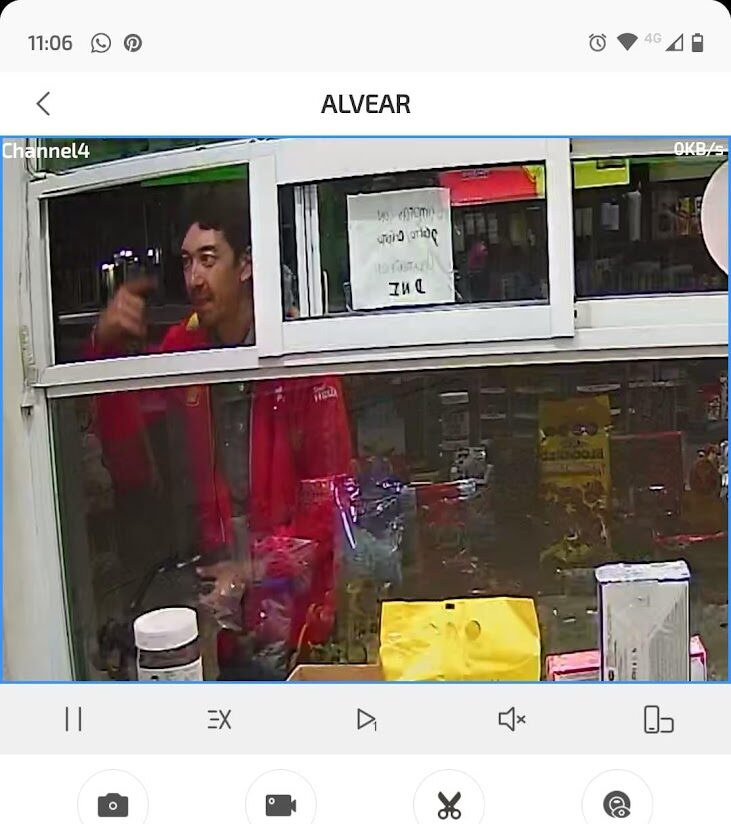This screenshot has width=731, height=824.
Task: Unmute the camera audio
Action: (512, 719)
